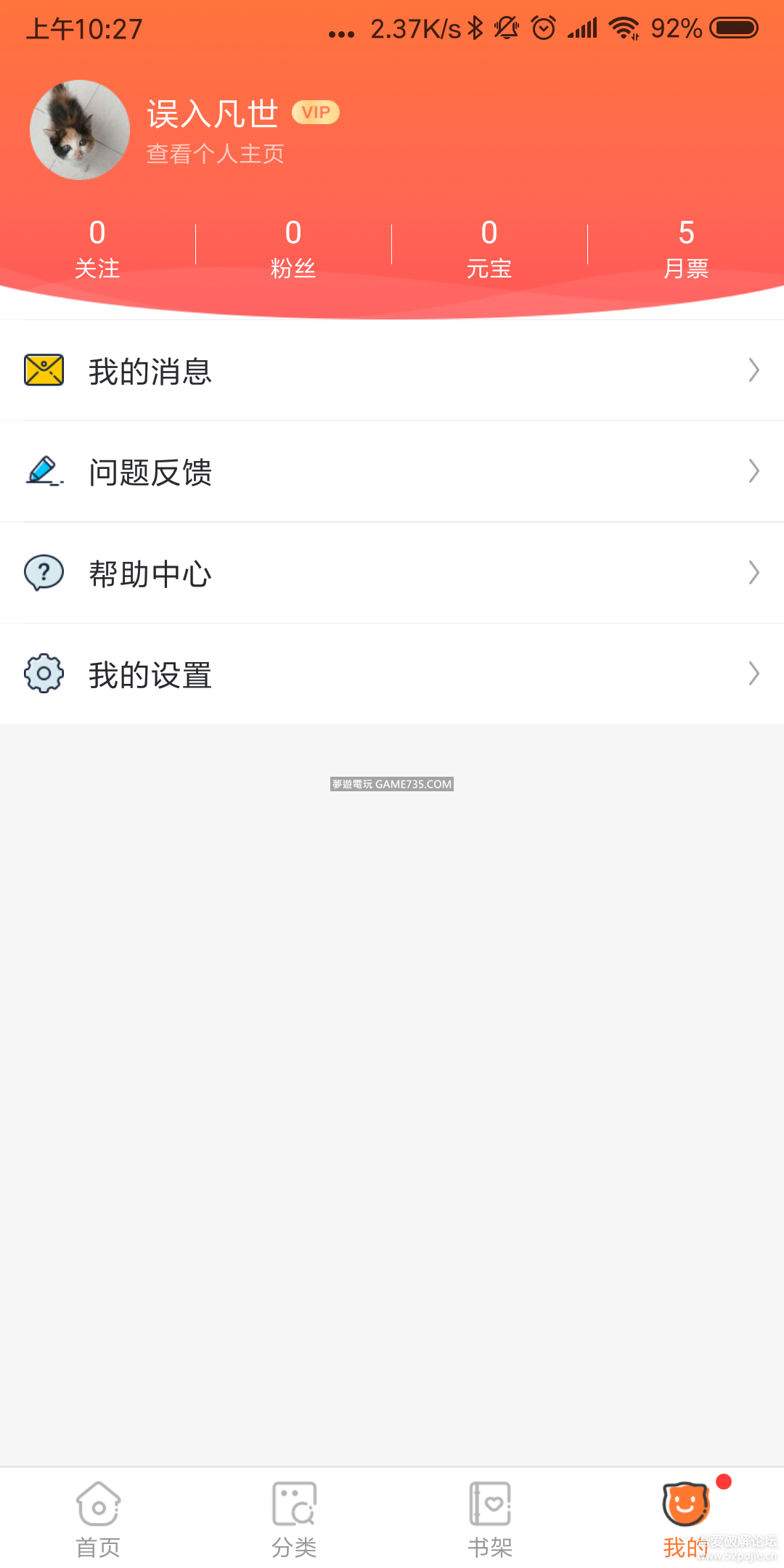
Task: Open 帮助中心 help center row
Action: click(x=392, y=573)
